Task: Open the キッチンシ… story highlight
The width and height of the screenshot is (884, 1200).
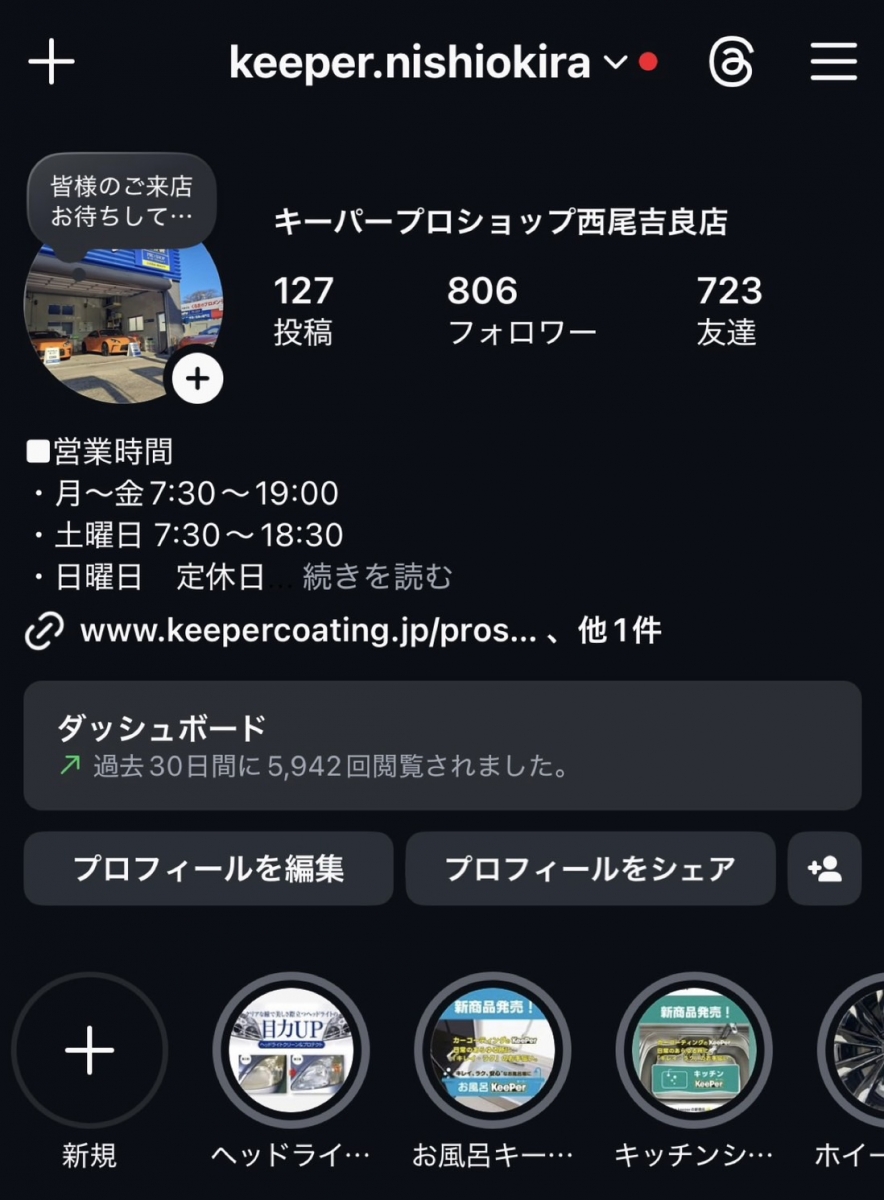Action: pos(693,1051)
